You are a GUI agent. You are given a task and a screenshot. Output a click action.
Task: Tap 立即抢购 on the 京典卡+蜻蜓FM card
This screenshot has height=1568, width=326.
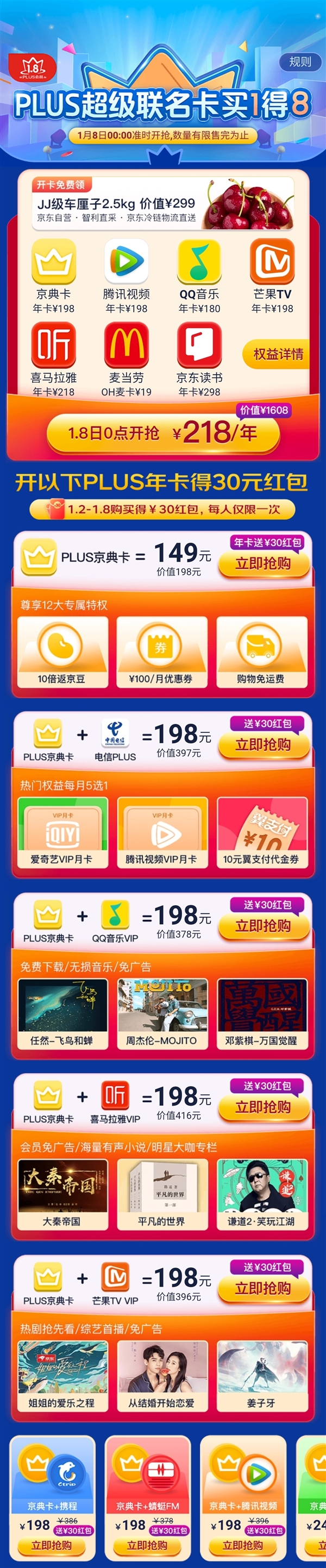point(147,1546)
